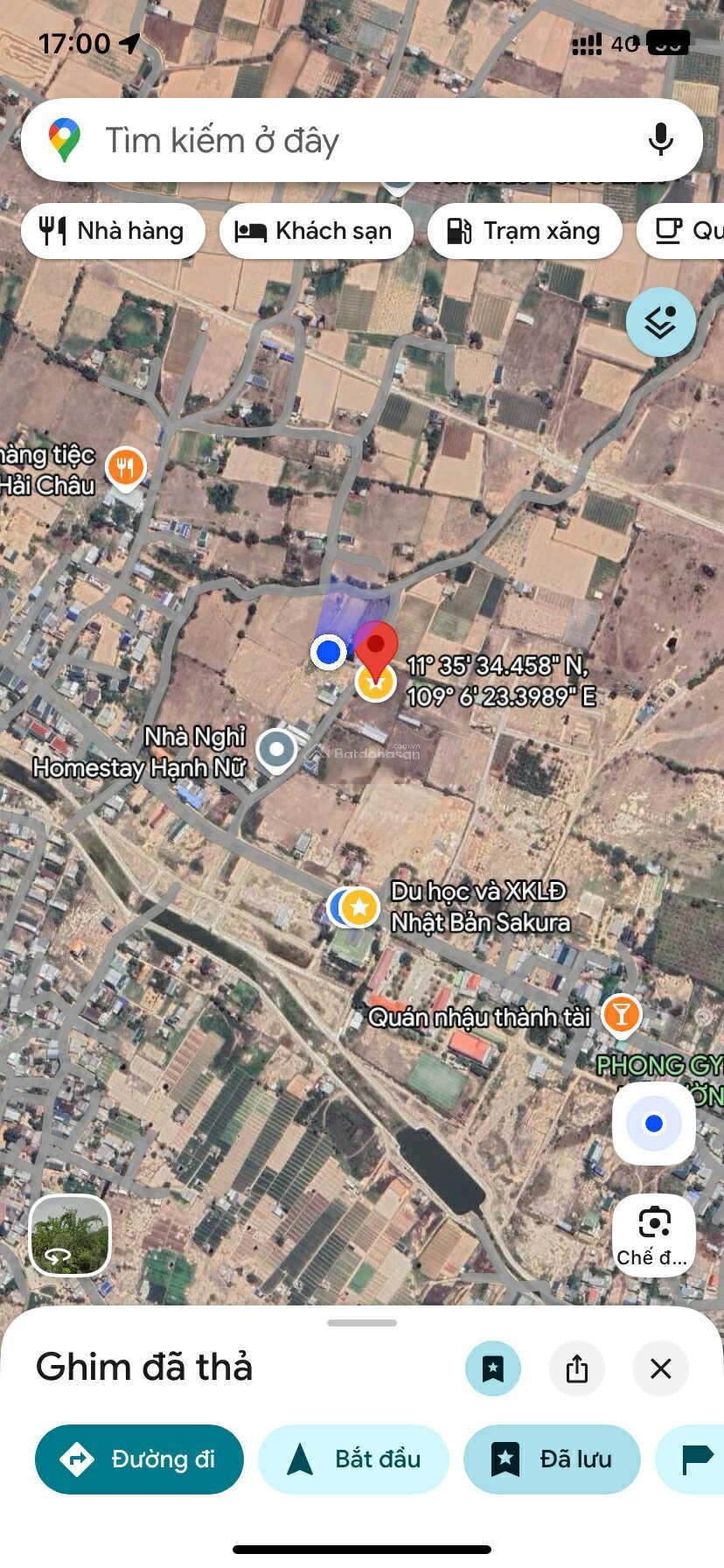724x1568 pixels.
Task: Get directions with "Đường đi"
Action: coord(139,1459)
